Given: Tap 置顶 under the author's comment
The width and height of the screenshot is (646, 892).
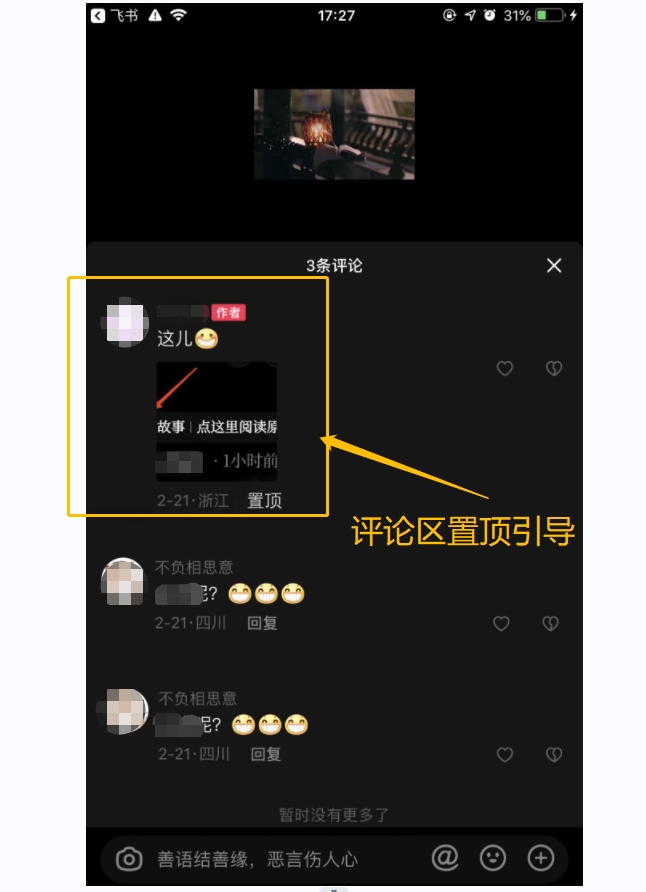Looking at the screenshot, I should (265, 501).
